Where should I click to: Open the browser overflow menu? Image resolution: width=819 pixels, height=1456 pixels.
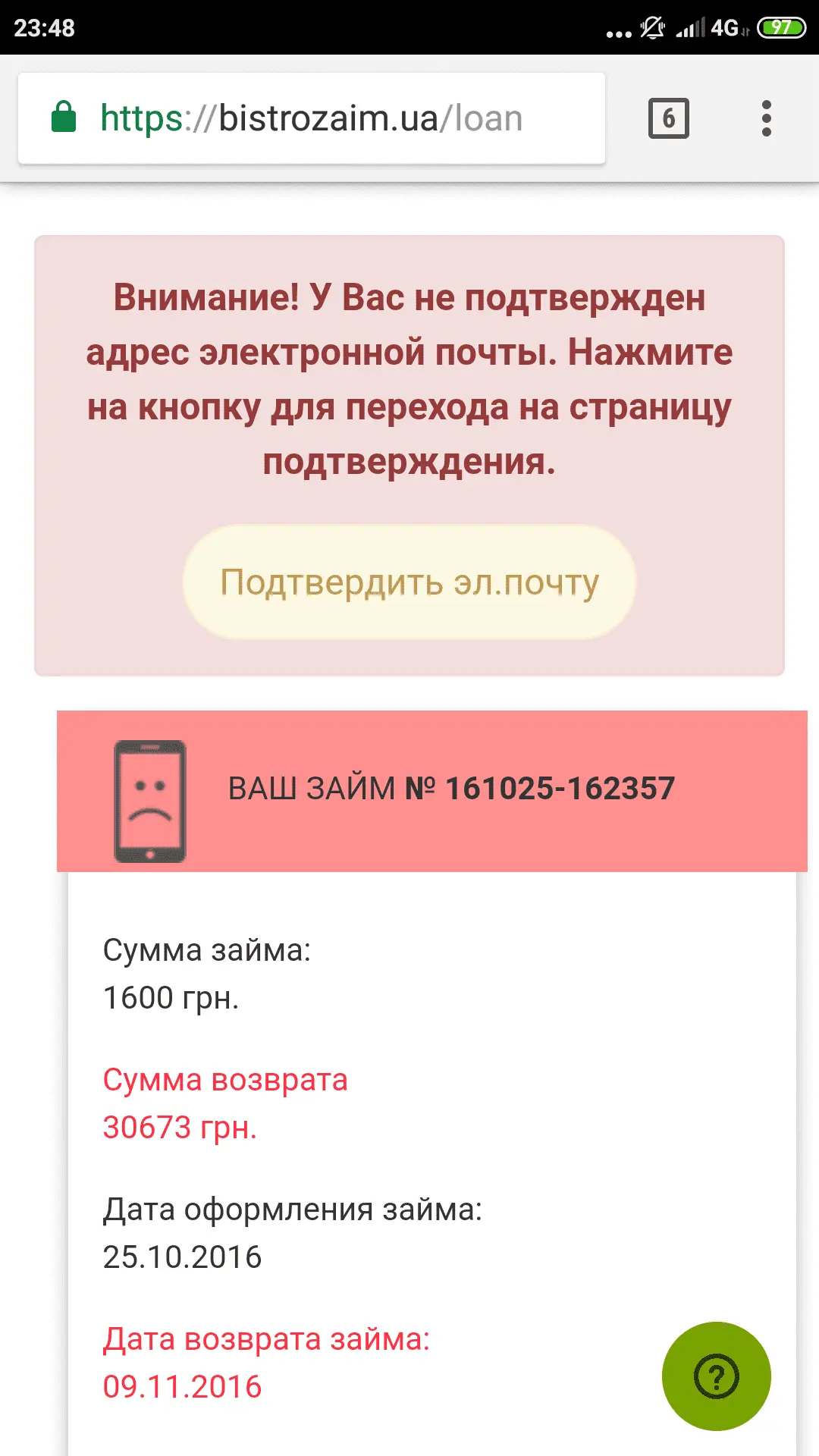point(766,118)
